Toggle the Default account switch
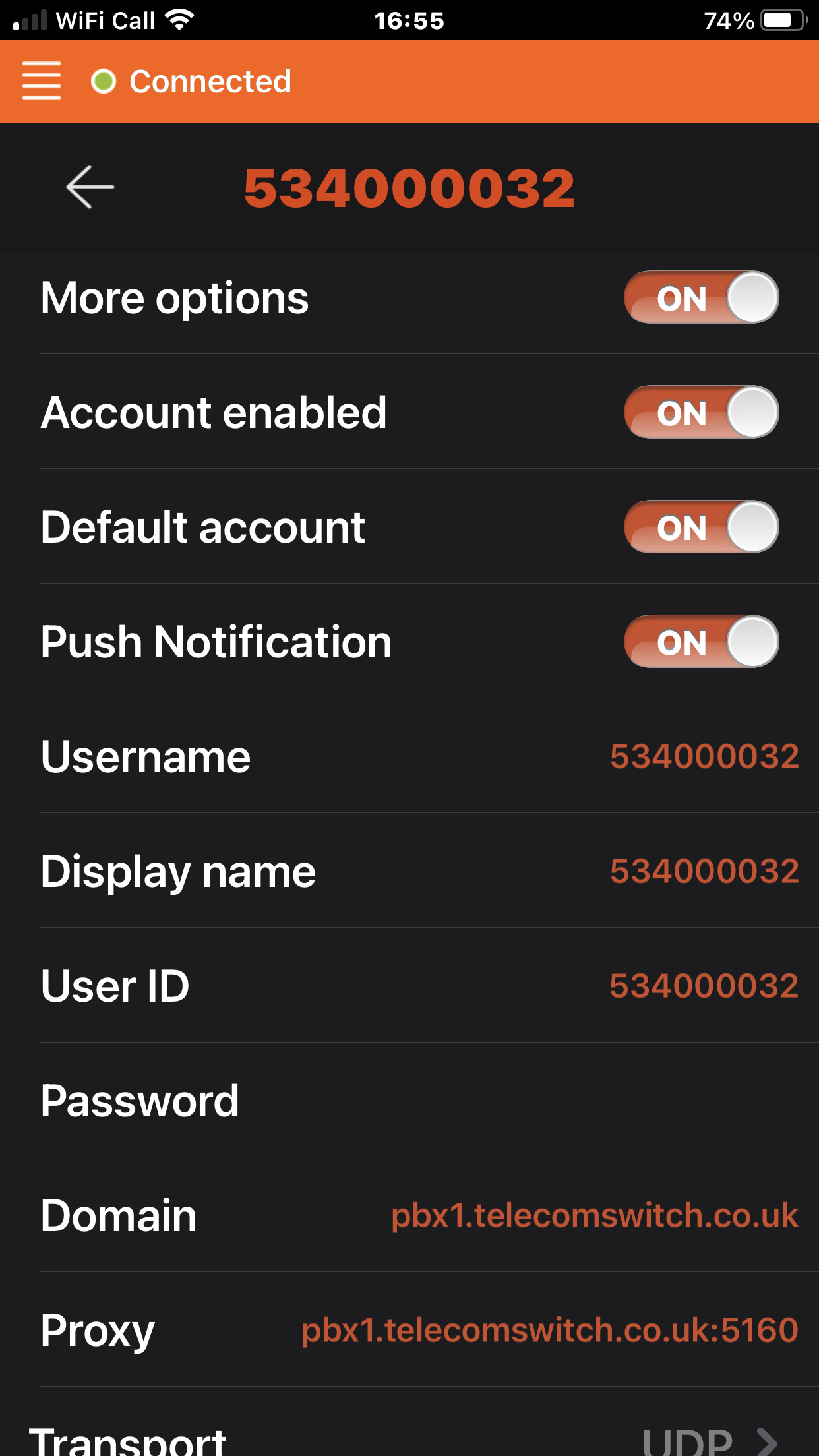The width and height of the screenshot is (819, 1456). pyautogui.click(x=701, y=527)
